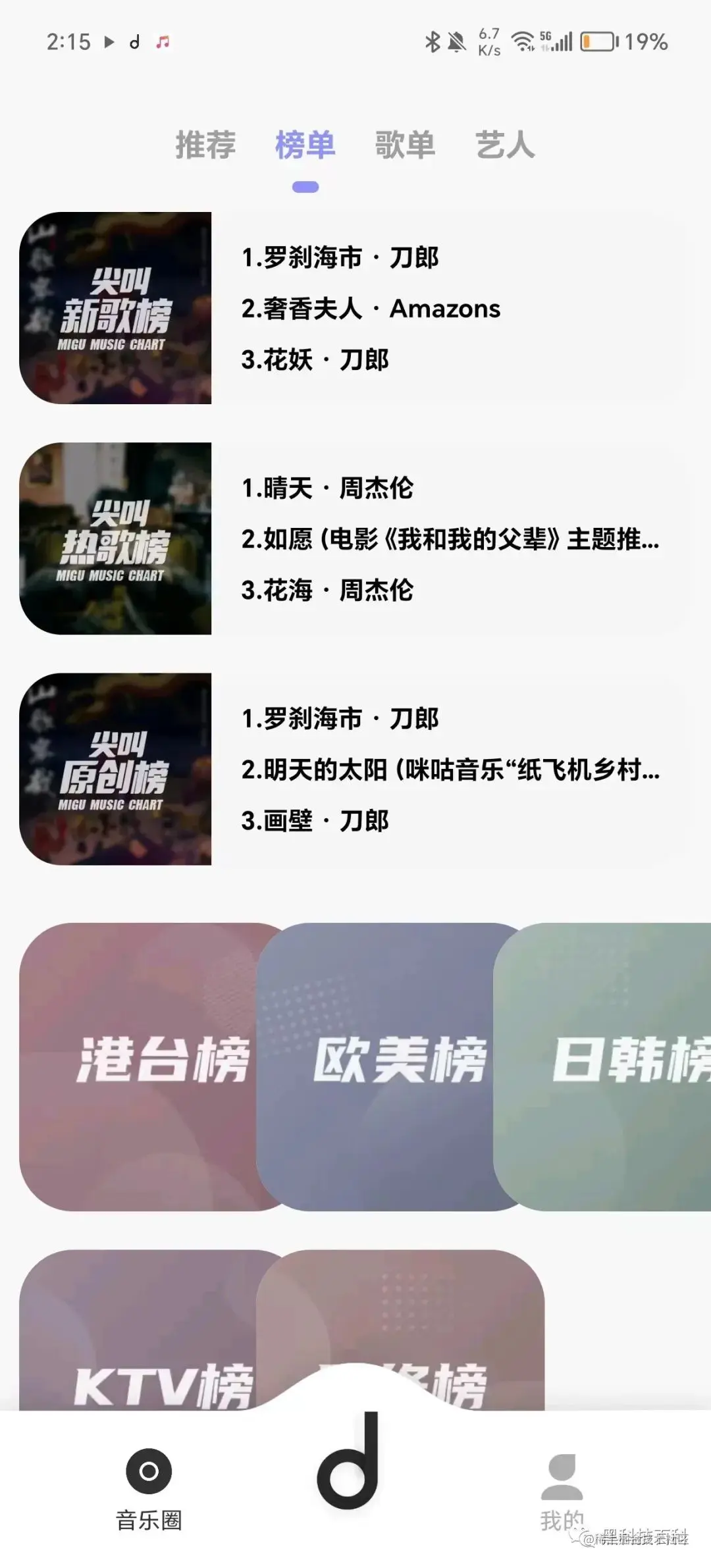Select the 榜单 tab
Screen dimensions: 711x1568
click(x=305, y=145)
